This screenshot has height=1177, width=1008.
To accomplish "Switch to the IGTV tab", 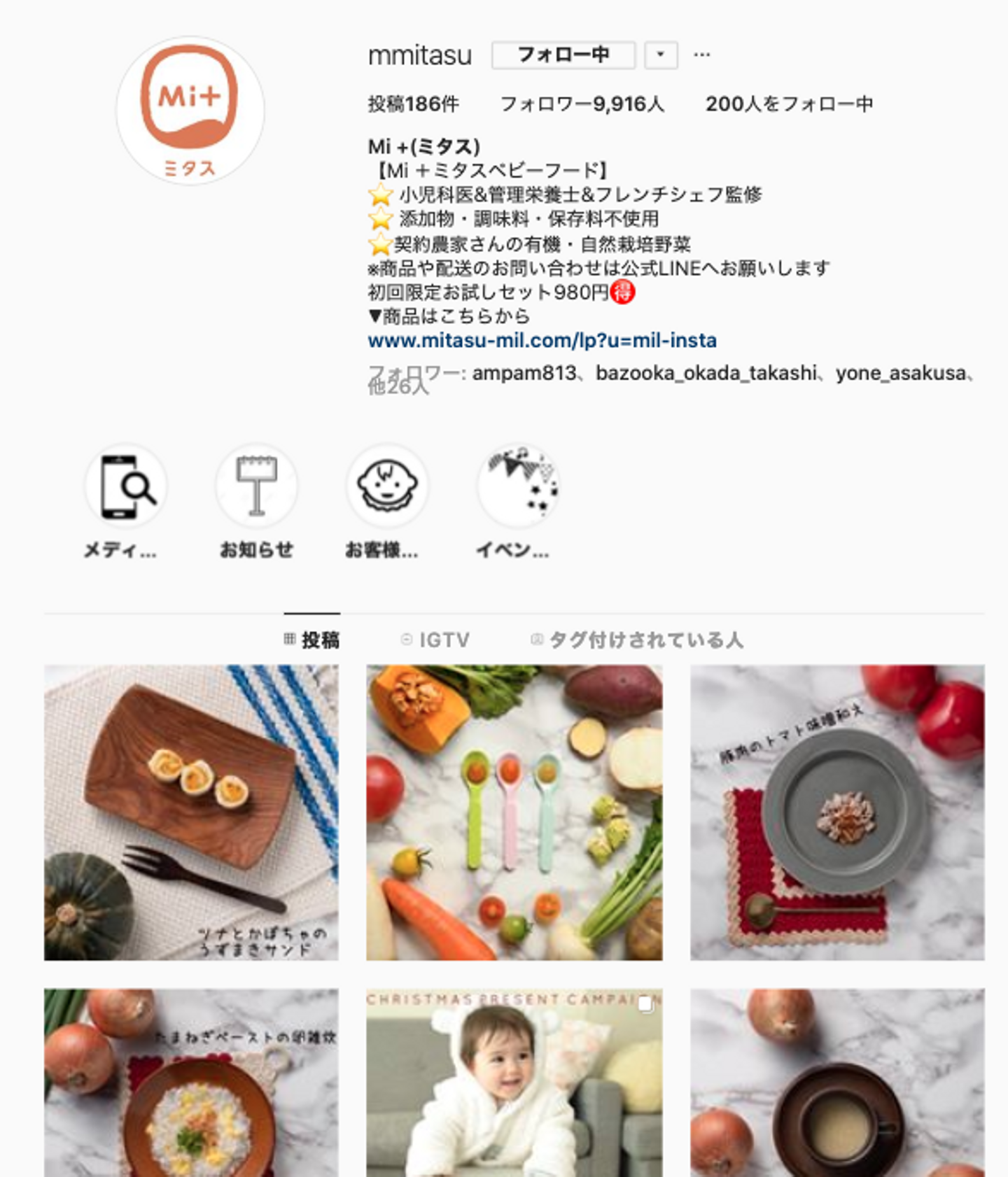I will click(x=435, y=640).
